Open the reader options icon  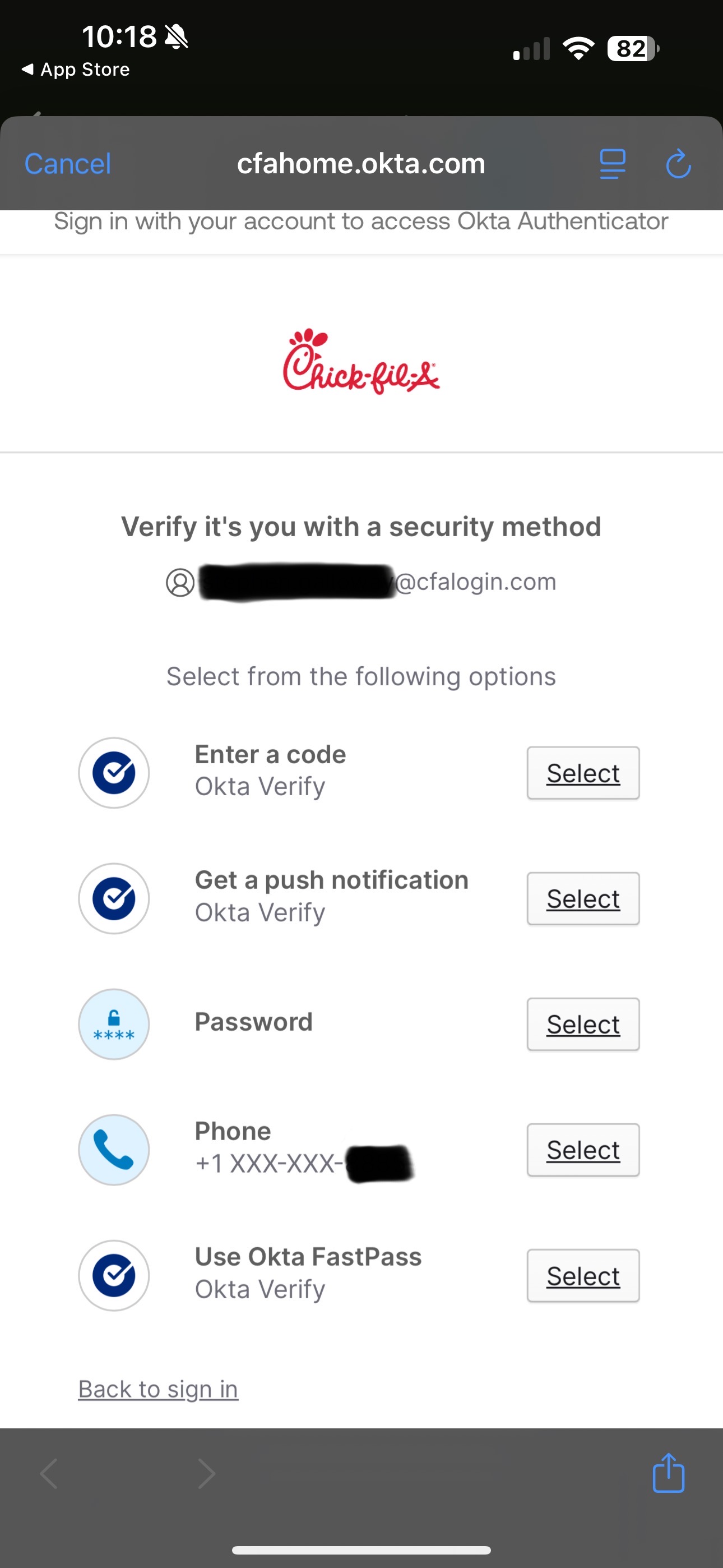click(x=612, y=164)
